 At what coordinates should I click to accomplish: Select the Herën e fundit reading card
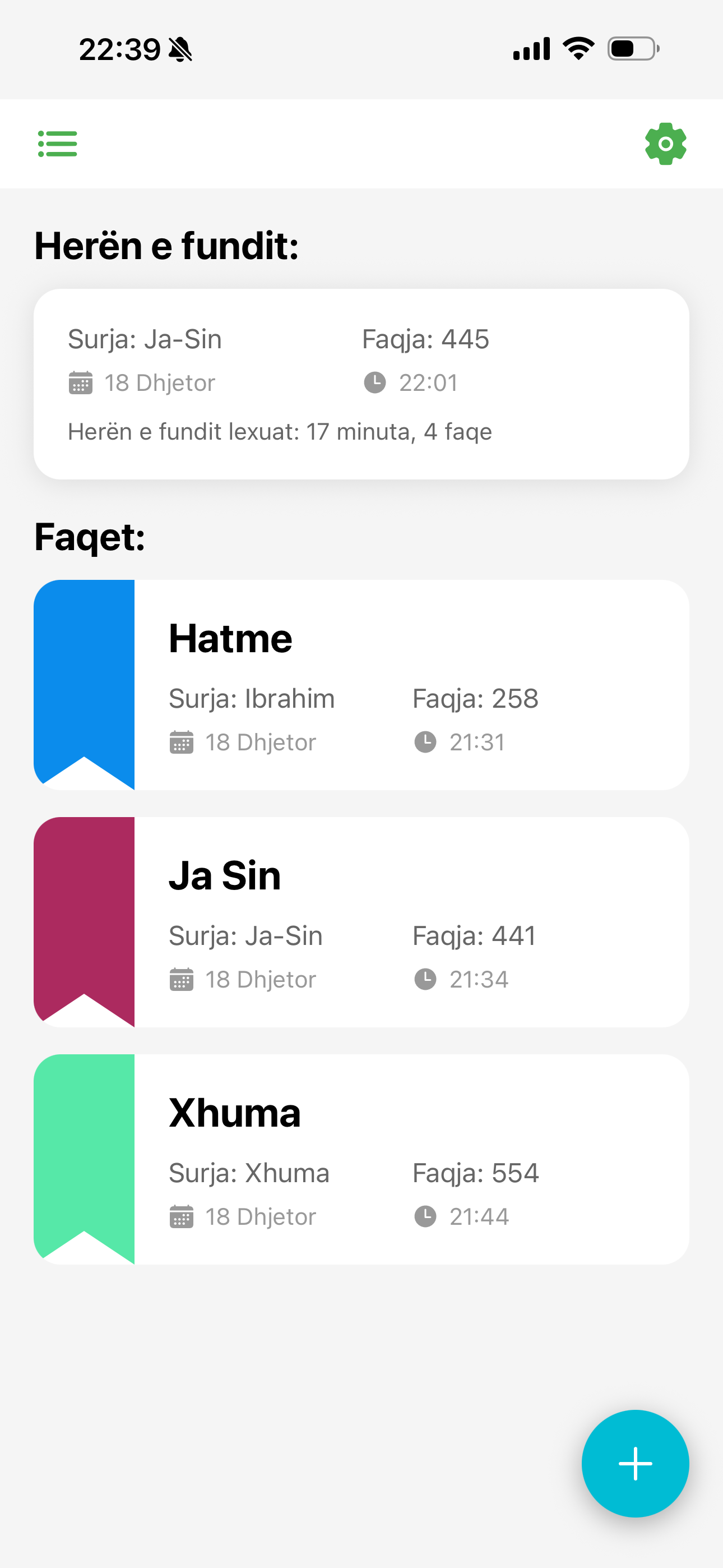[361, 384]
